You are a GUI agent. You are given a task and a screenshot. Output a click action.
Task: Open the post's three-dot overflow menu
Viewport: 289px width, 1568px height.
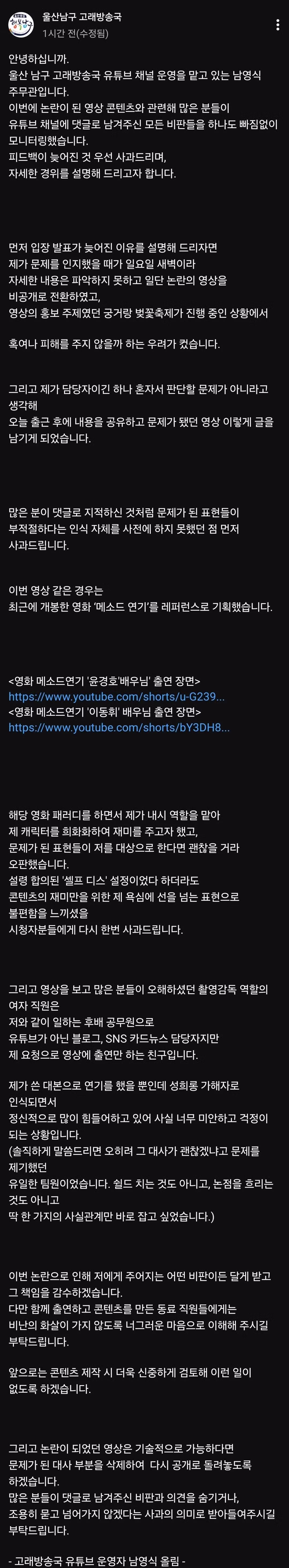point(278,25)
